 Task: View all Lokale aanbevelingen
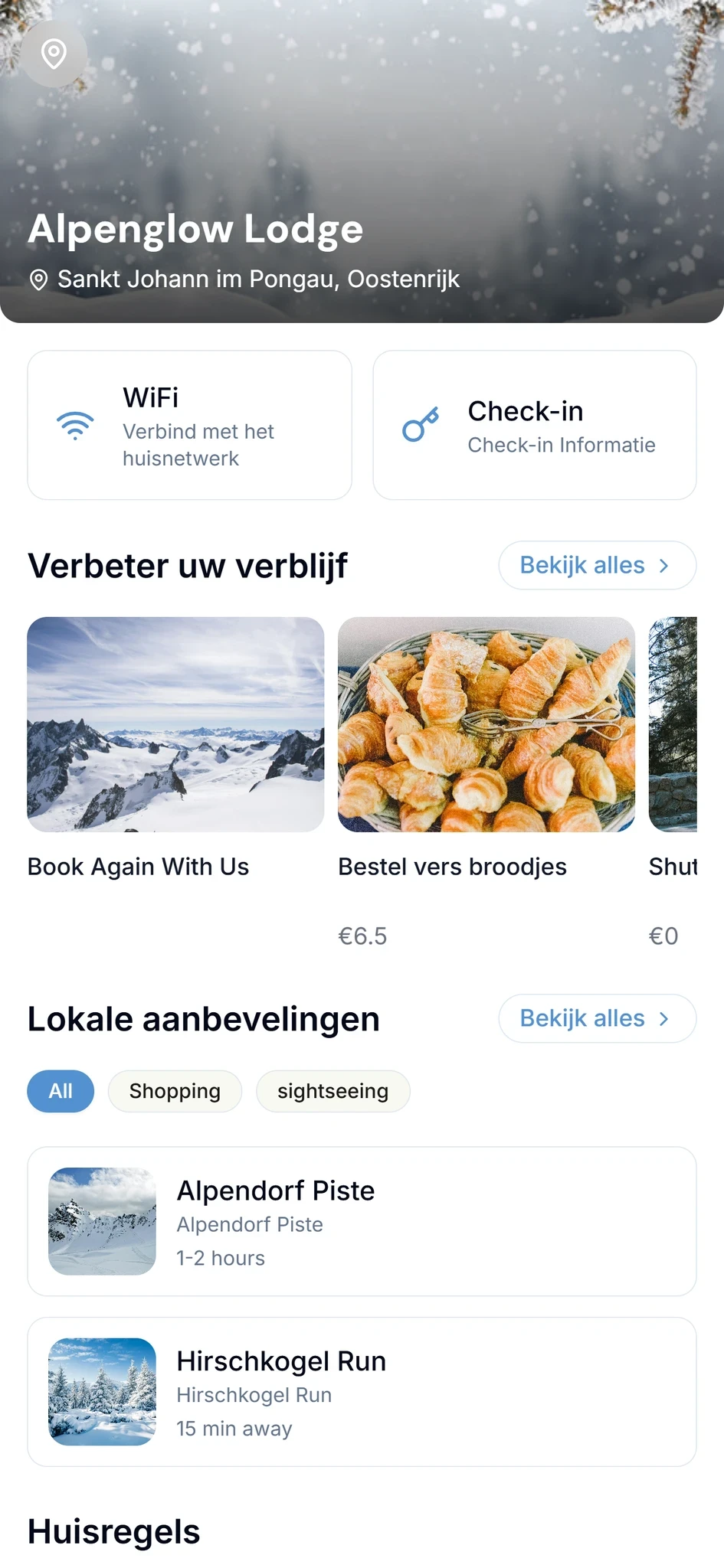pos(597,1018)
